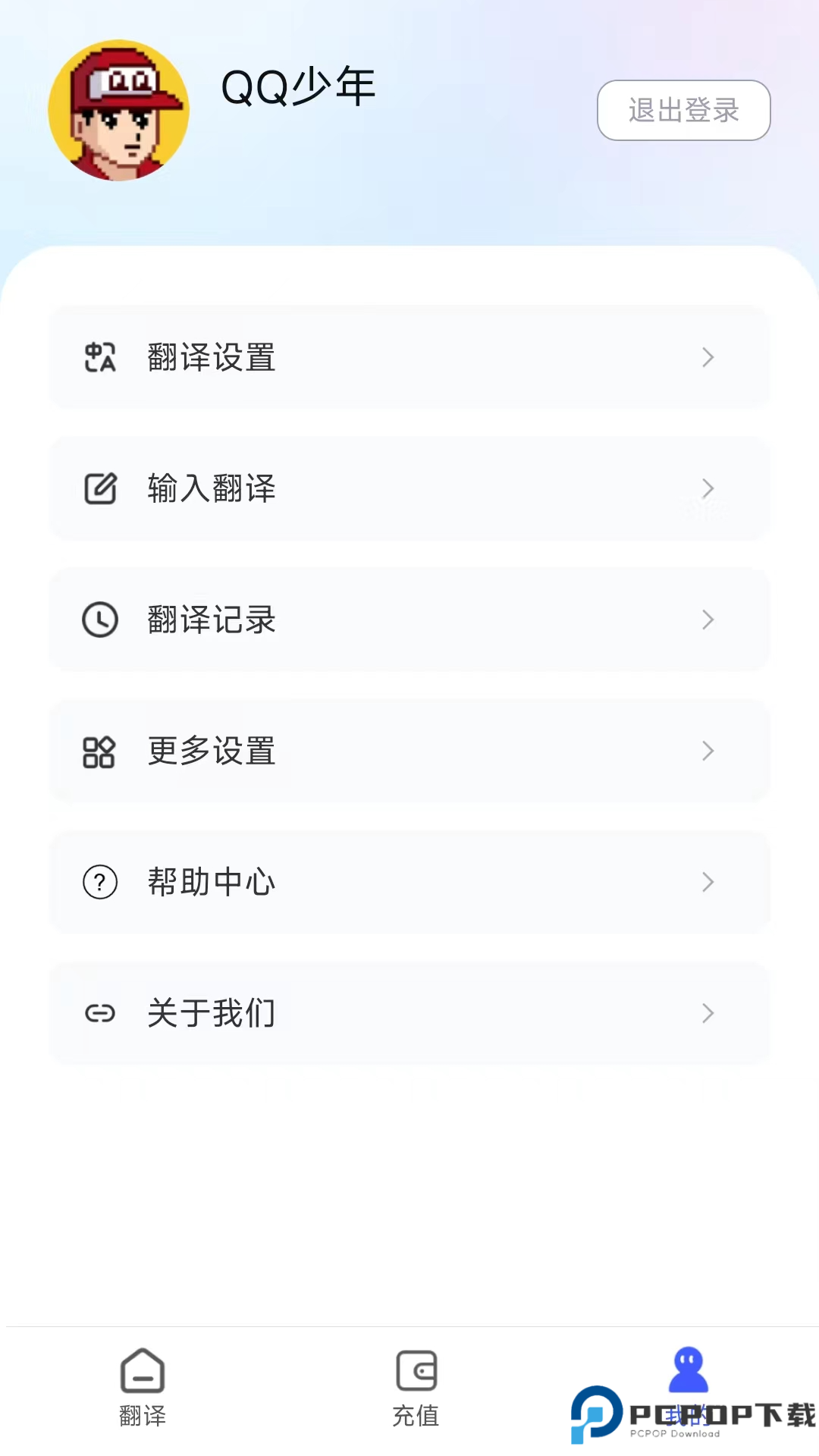Select the translation settings language icon
Screen dimensions: 819x1456
tap(99, 357)
